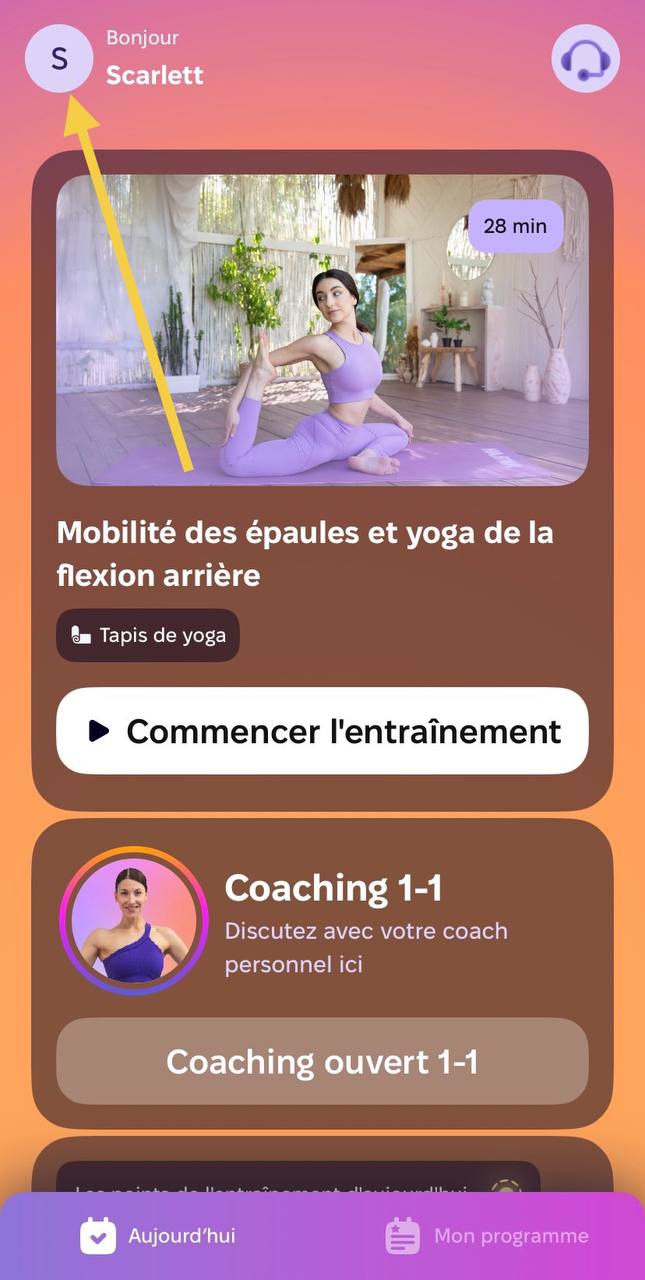
Task: Switch to Aujourd'hui tab
Action: [160, 1236]
